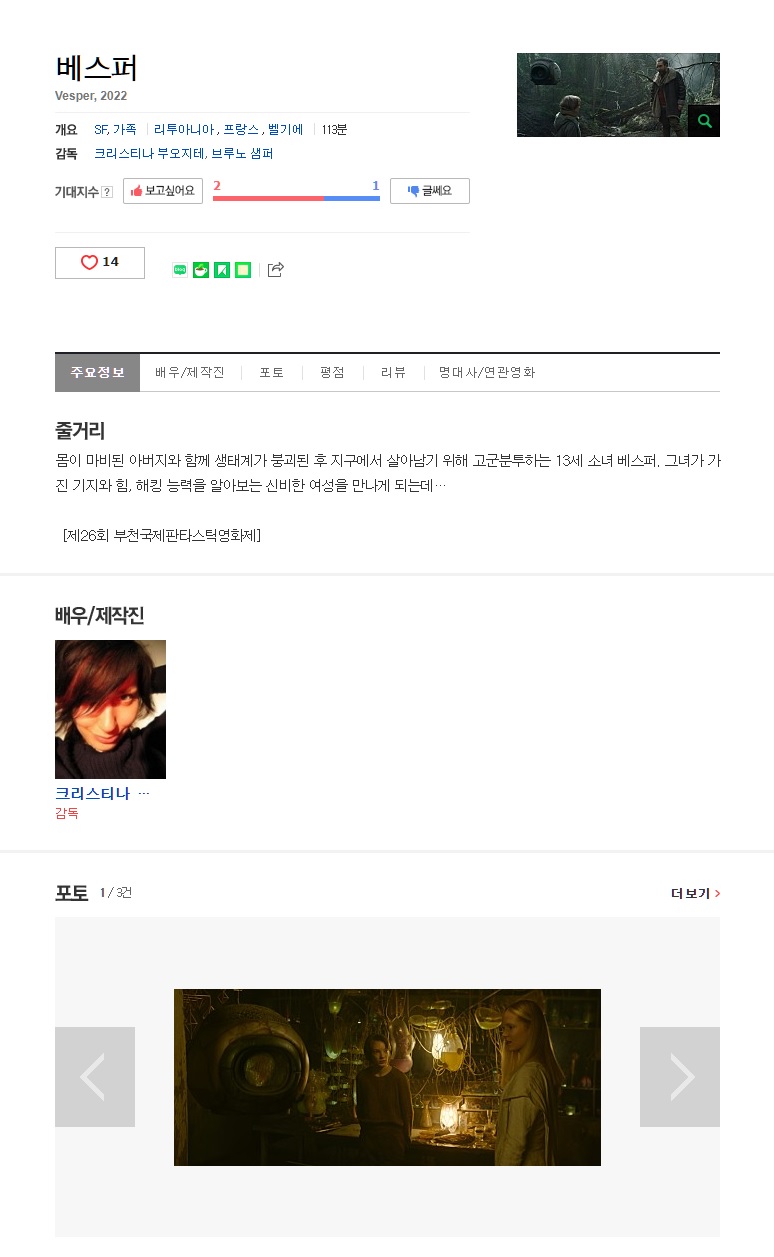Open the 기대지수 help question mark
The height and width of the screenshot is (1257, 774).
click(x=107, y=192)
